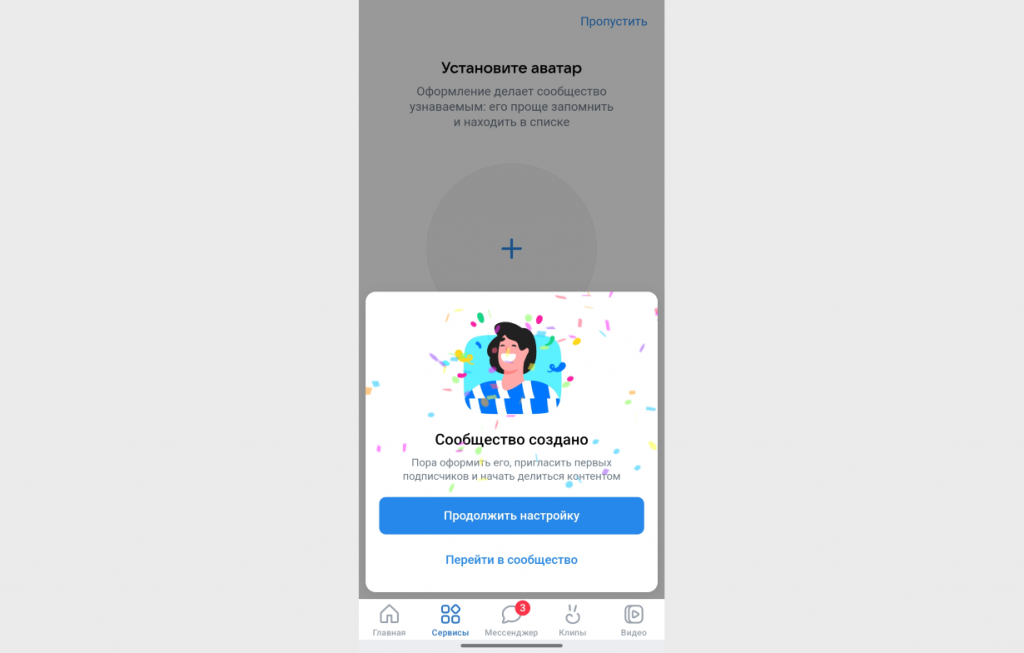Go to Мессенджер tab
The image size is (1024, 653).
(511, 620)
